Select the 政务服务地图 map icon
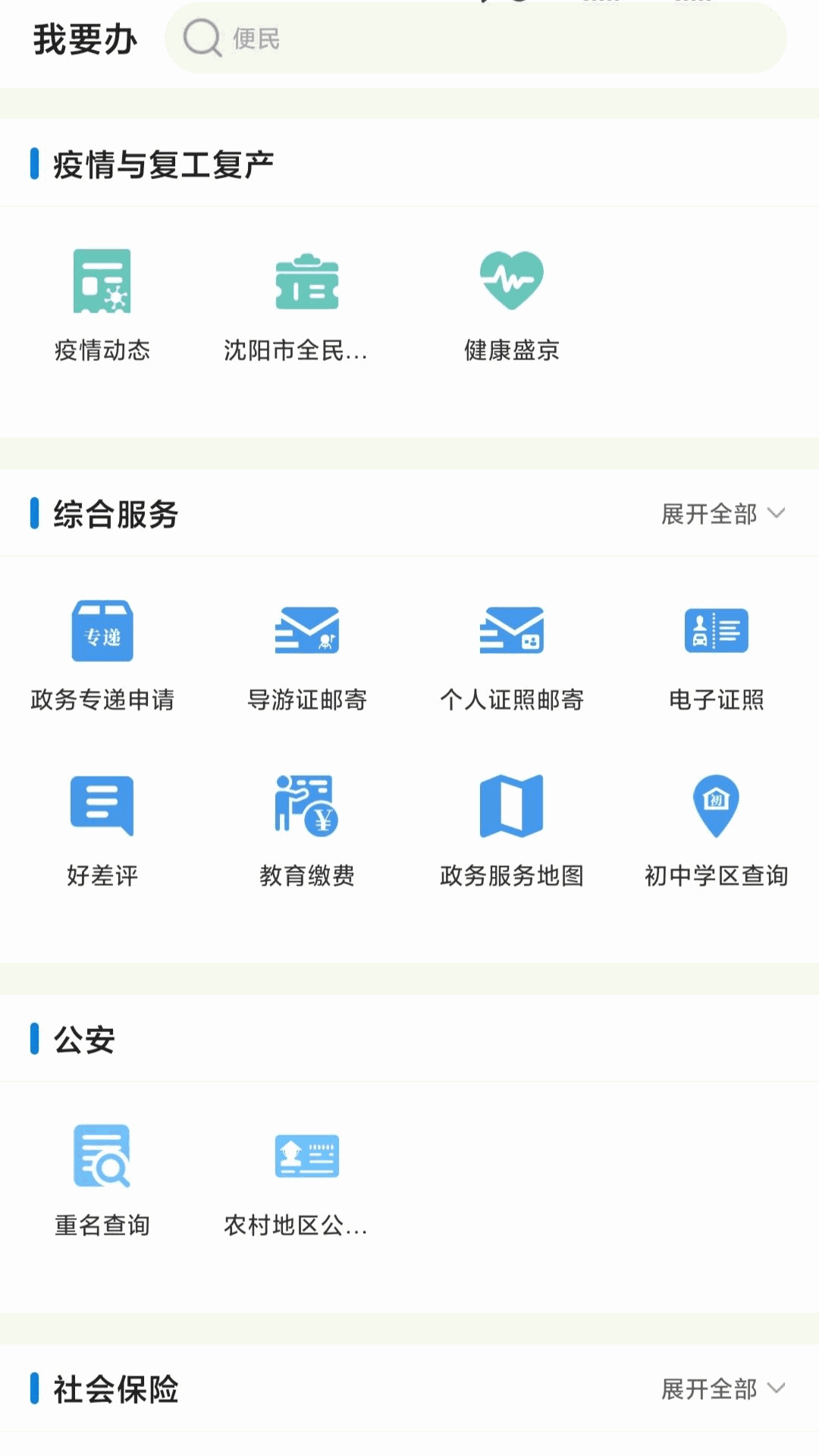This screenshot has height=1456, width=819. click(512, 806)
